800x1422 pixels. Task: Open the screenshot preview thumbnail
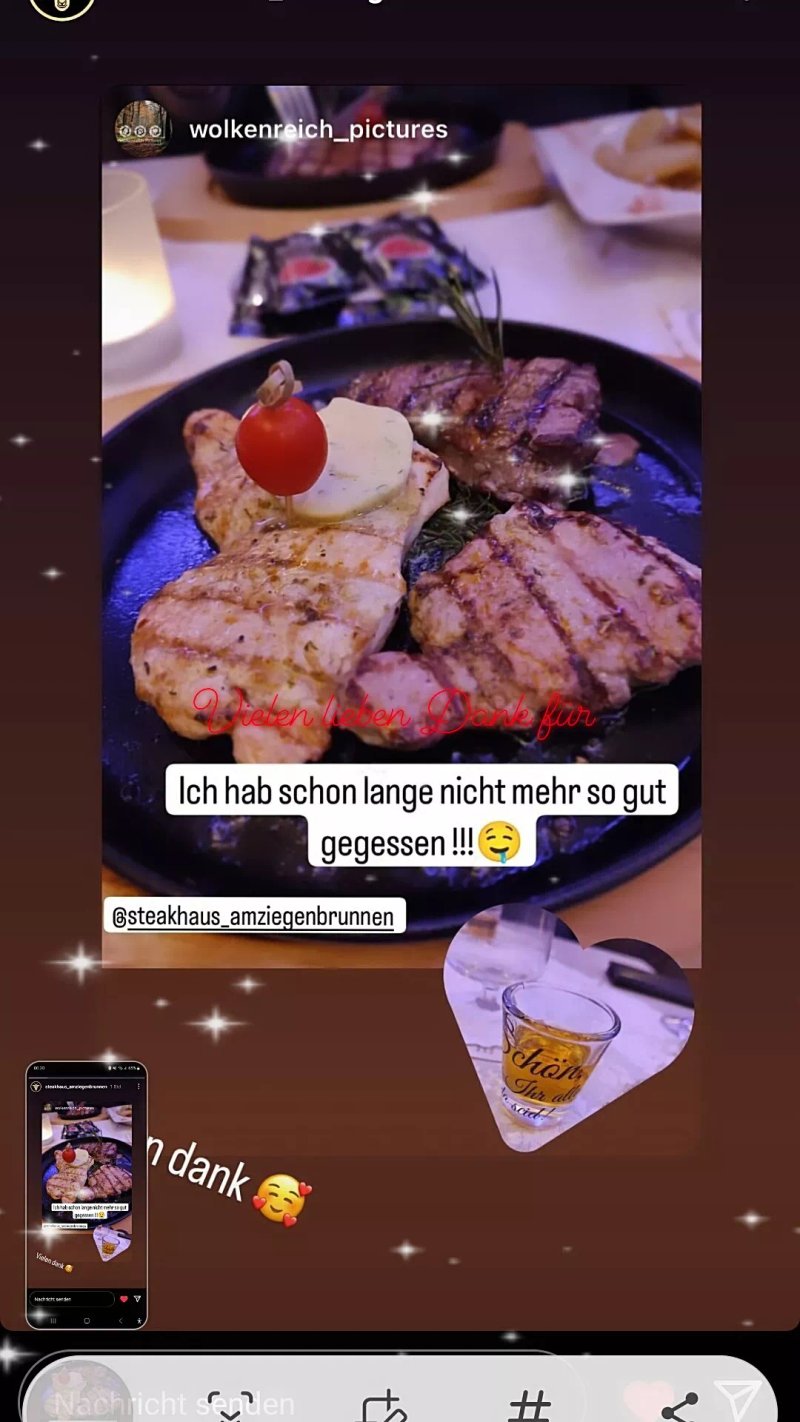pos(86,1194)
